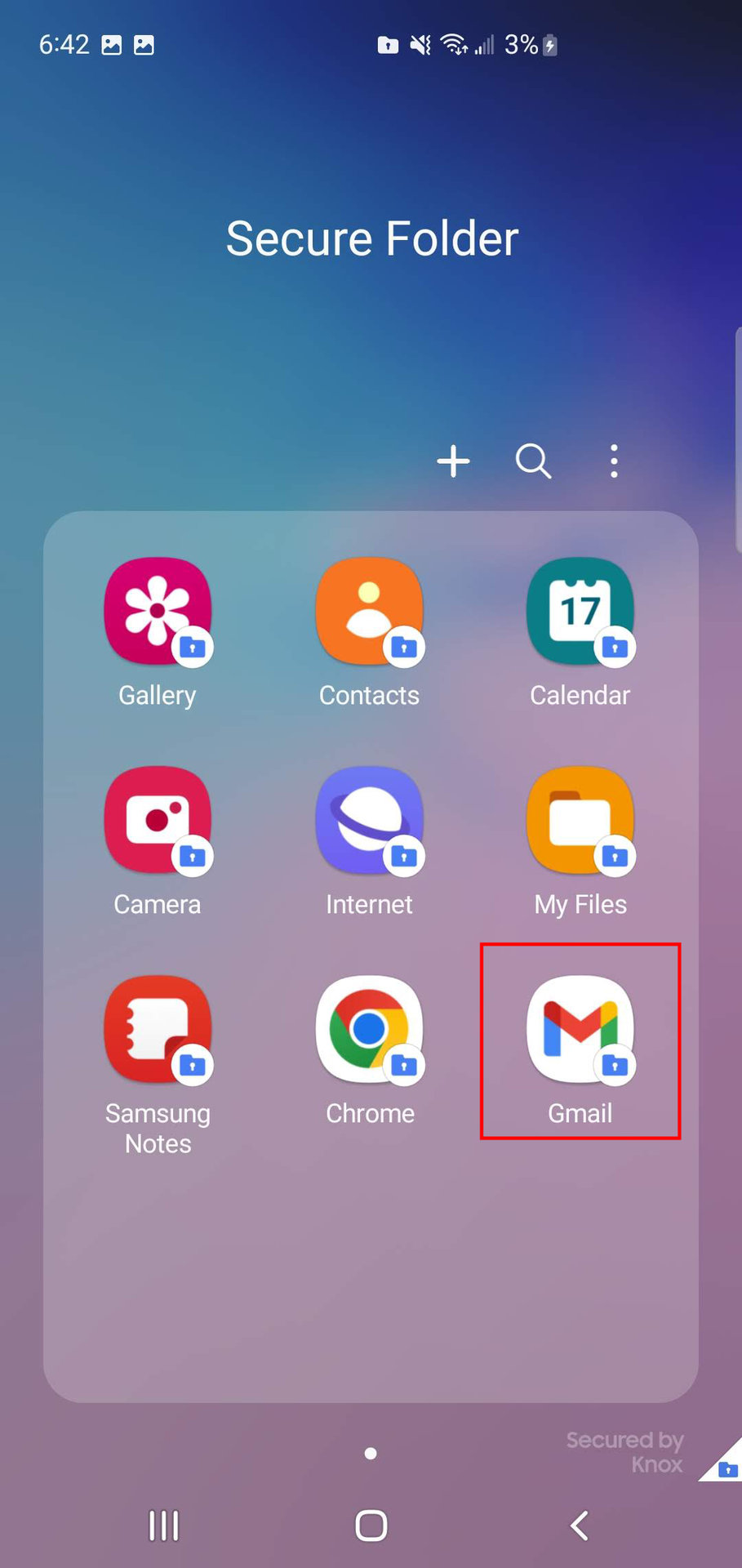Open search in Secure Folder
The width and height of the screenshot is (742, 1568).
[x=533, y=461]
